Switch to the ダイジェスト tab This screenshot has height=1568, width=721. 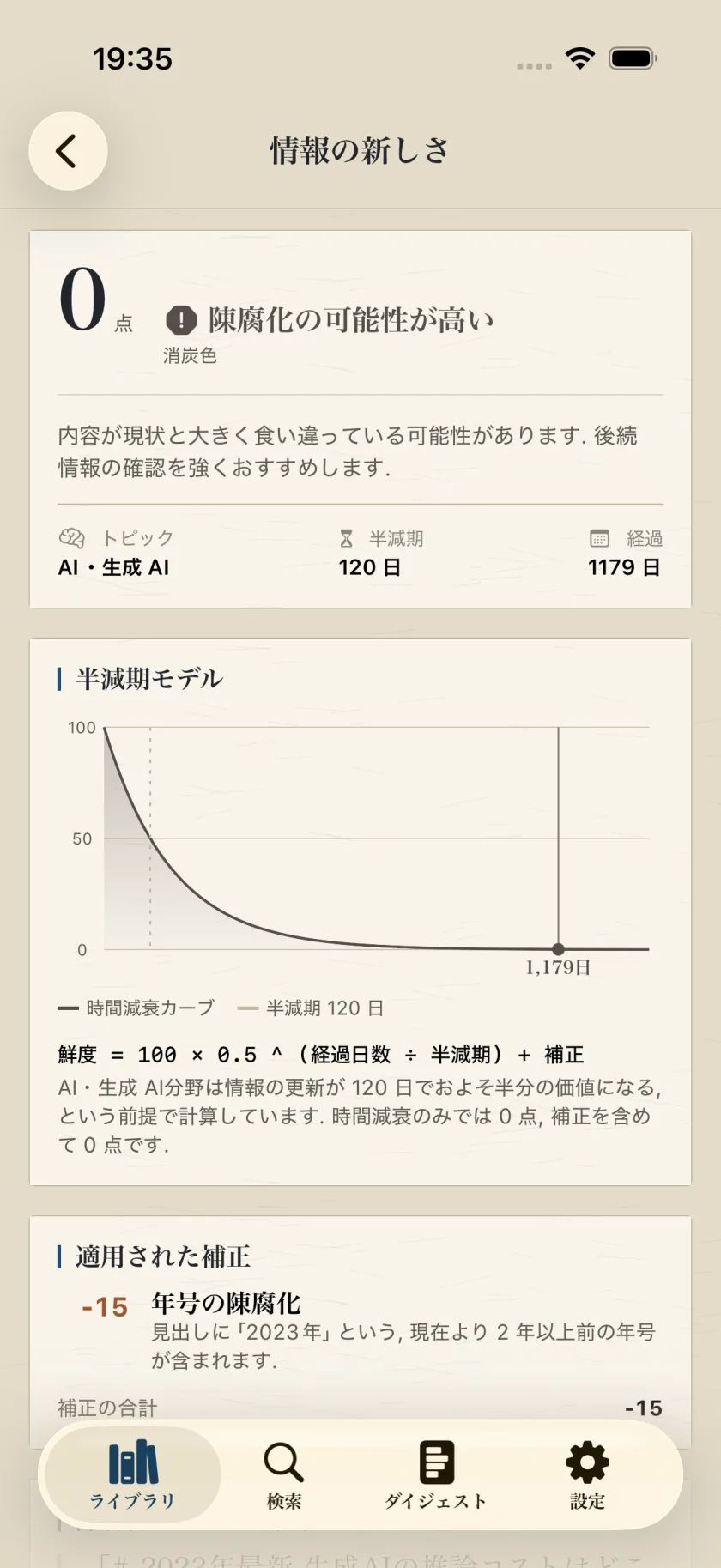click(x=436, y=1474)
